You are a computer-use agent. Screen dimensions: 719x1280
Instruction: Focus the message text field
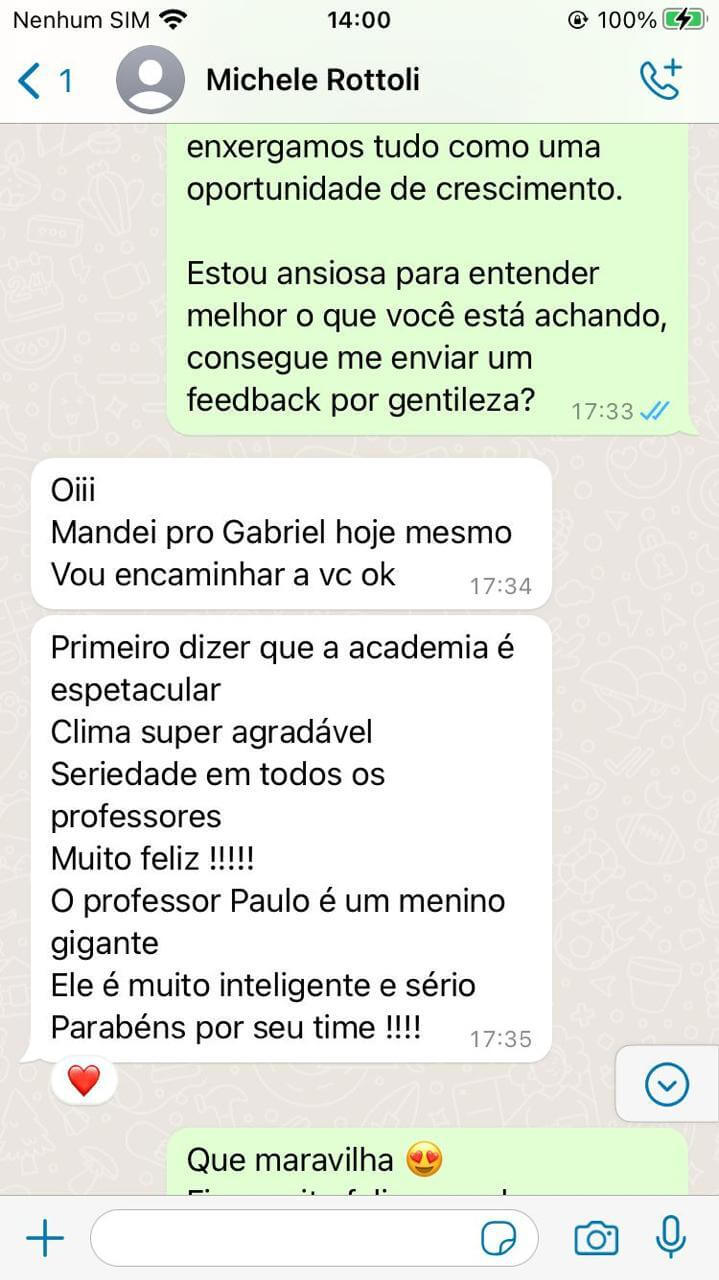click(x=280, y=1239)
